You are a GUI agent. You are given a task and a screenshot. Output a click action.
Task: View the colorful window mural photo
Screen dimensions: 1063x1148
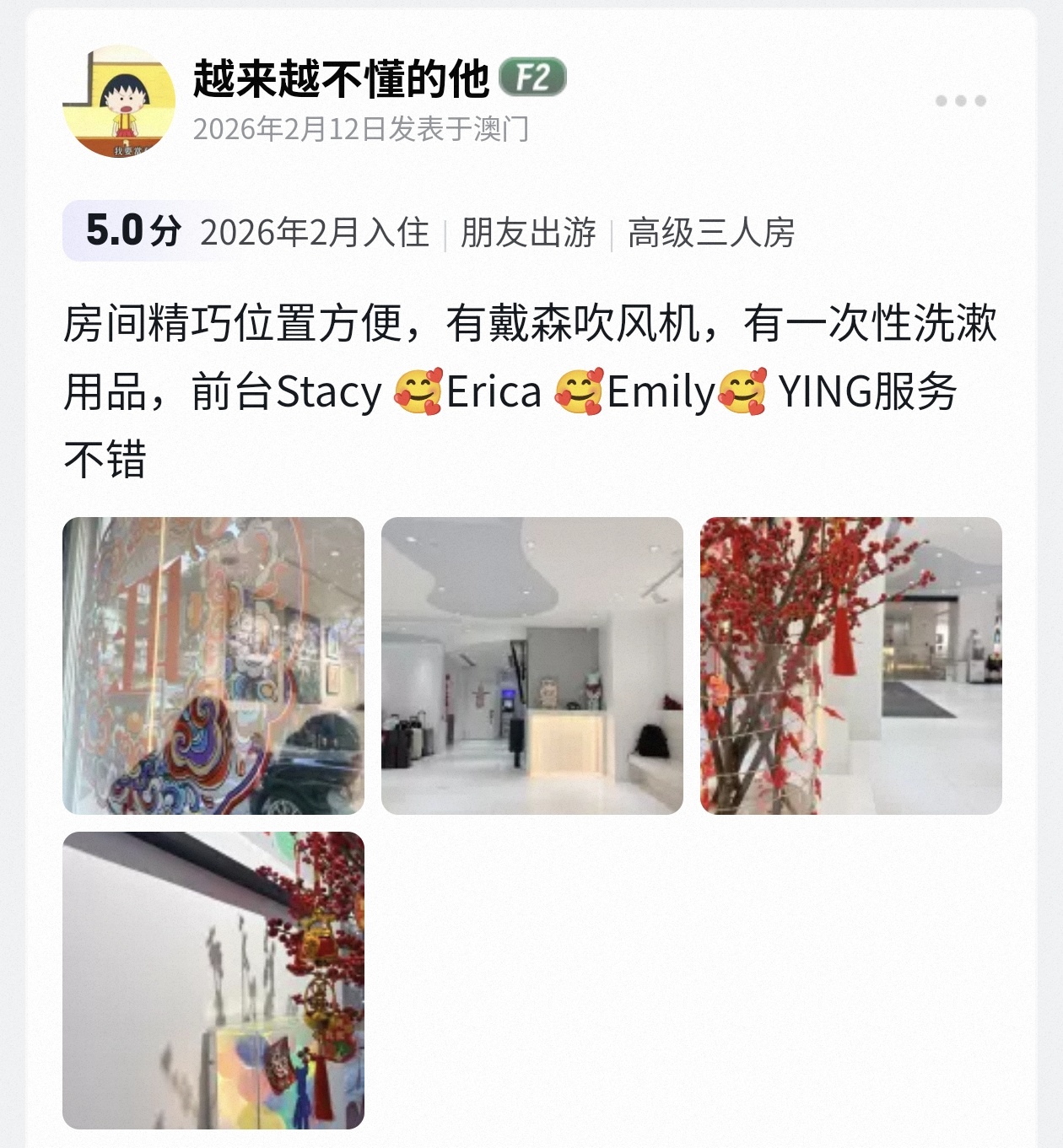pyautogui.click(x=213, y=666)
